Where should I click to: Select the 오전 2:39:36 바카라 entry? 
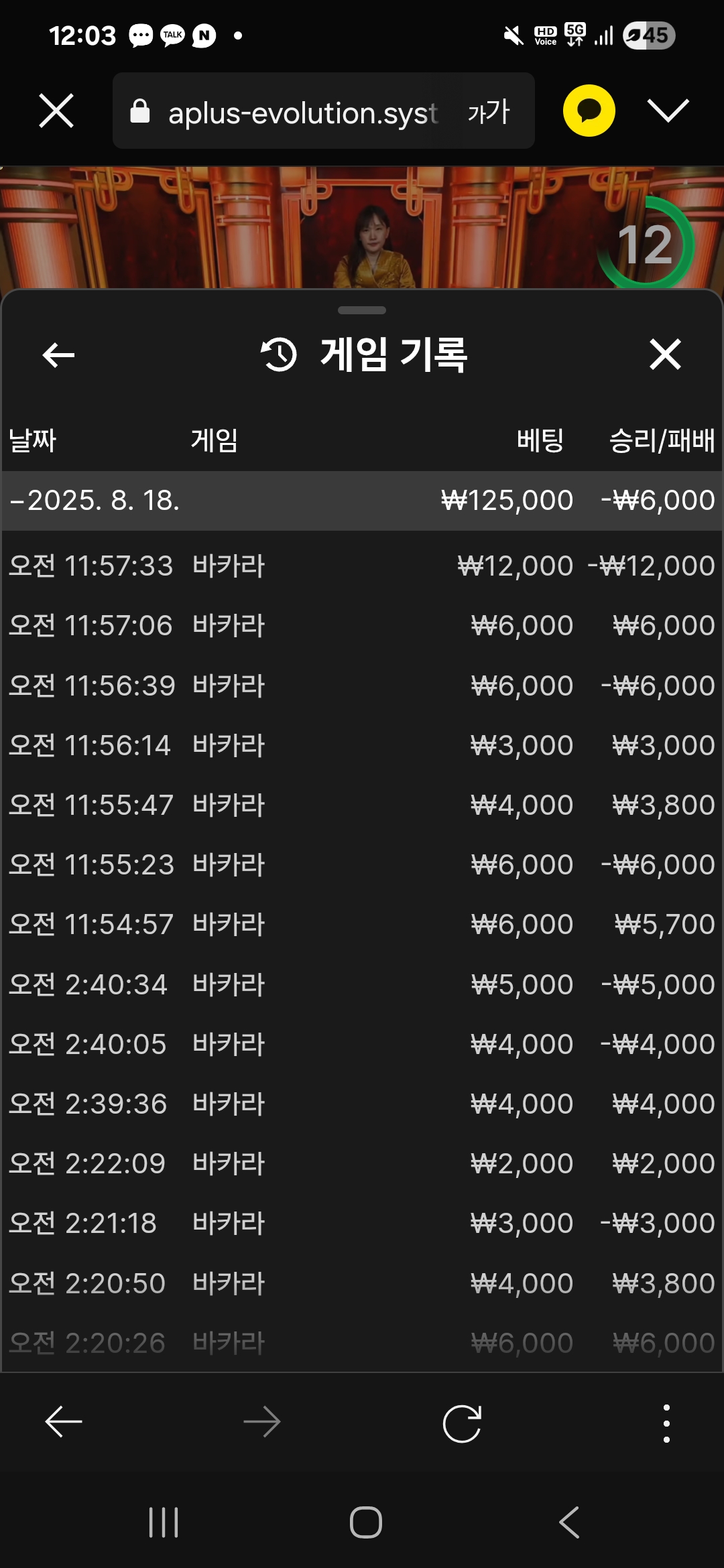pyautogui.click(x=362, y=1104)
